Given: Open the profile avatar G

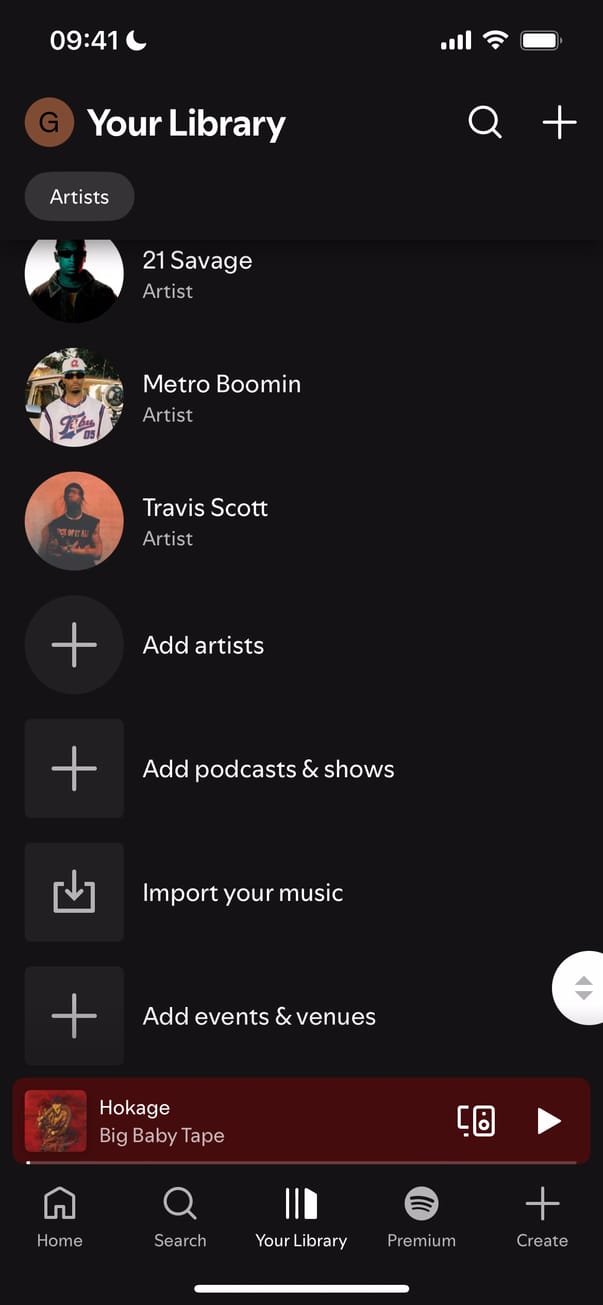Looking at the screenshot, I should [49, 123].
